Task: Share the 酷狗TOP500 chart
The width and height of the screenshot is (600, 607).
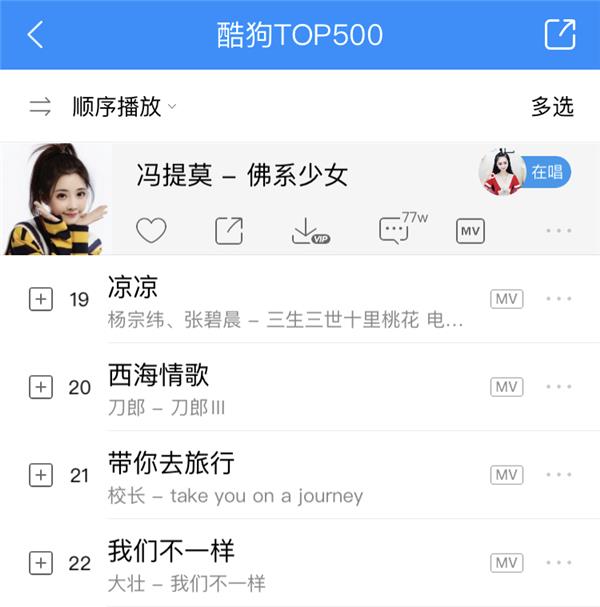Action: (559, 34)
